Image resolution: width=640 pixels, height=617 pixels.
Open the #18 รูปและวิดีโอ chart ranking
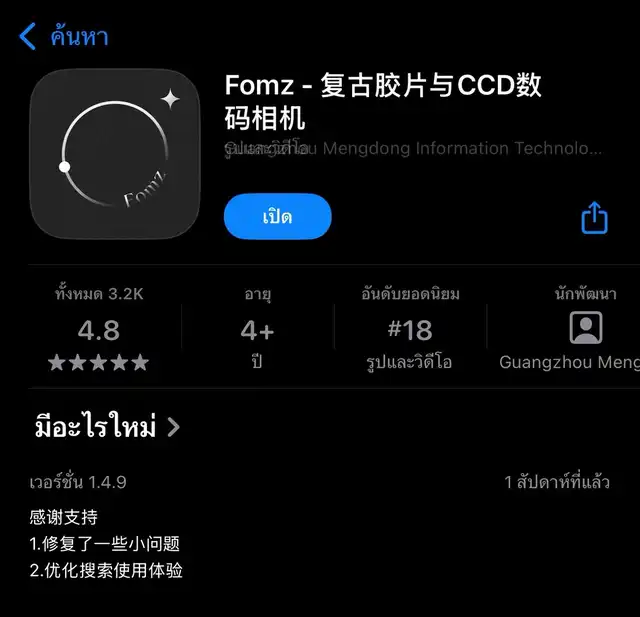[x=409, y=331]
